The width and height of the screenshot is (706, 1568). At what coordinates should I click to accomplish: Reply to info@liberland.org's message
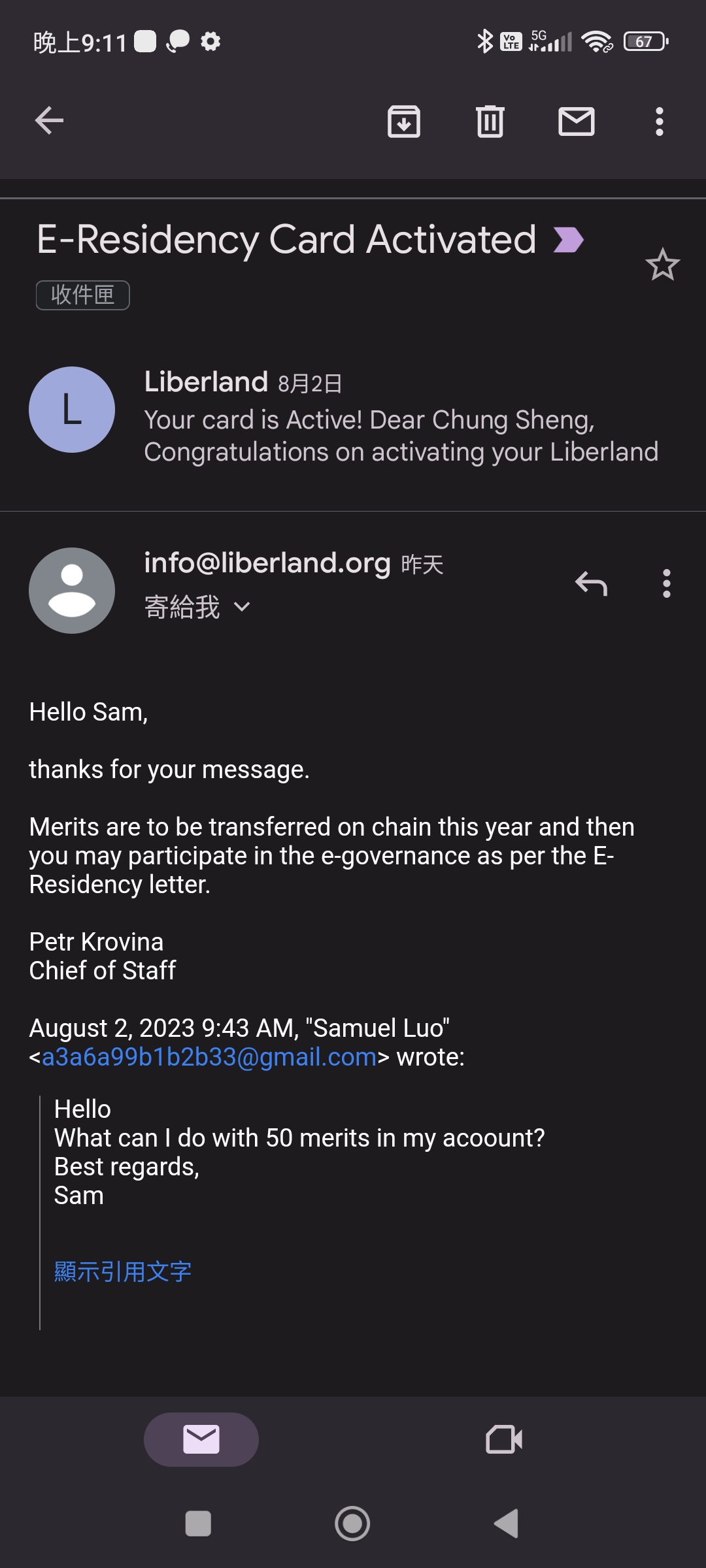click(x=592, y=583)
